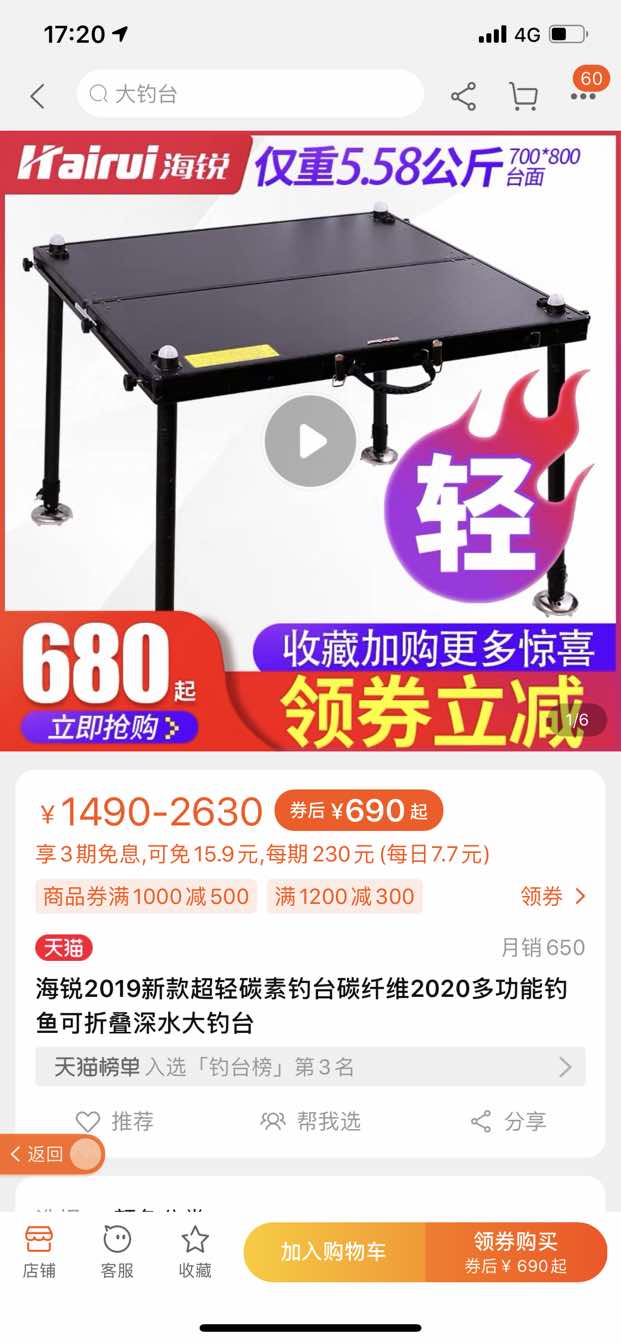The width and height of the screenshot is (621, 1344).
Task: Visit the 店铺 shop page
Action: (x=39, y=1252)
